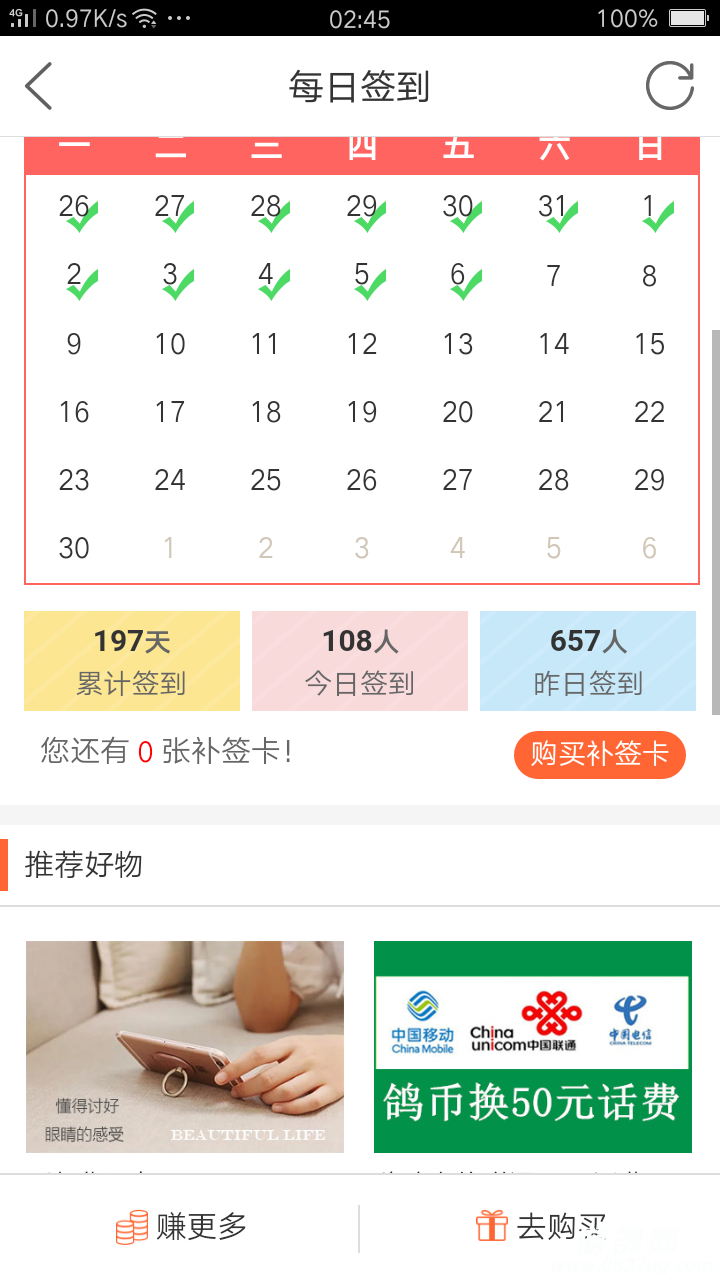Go back from the daily sign-in page
720x1280 pixels.
39,87
